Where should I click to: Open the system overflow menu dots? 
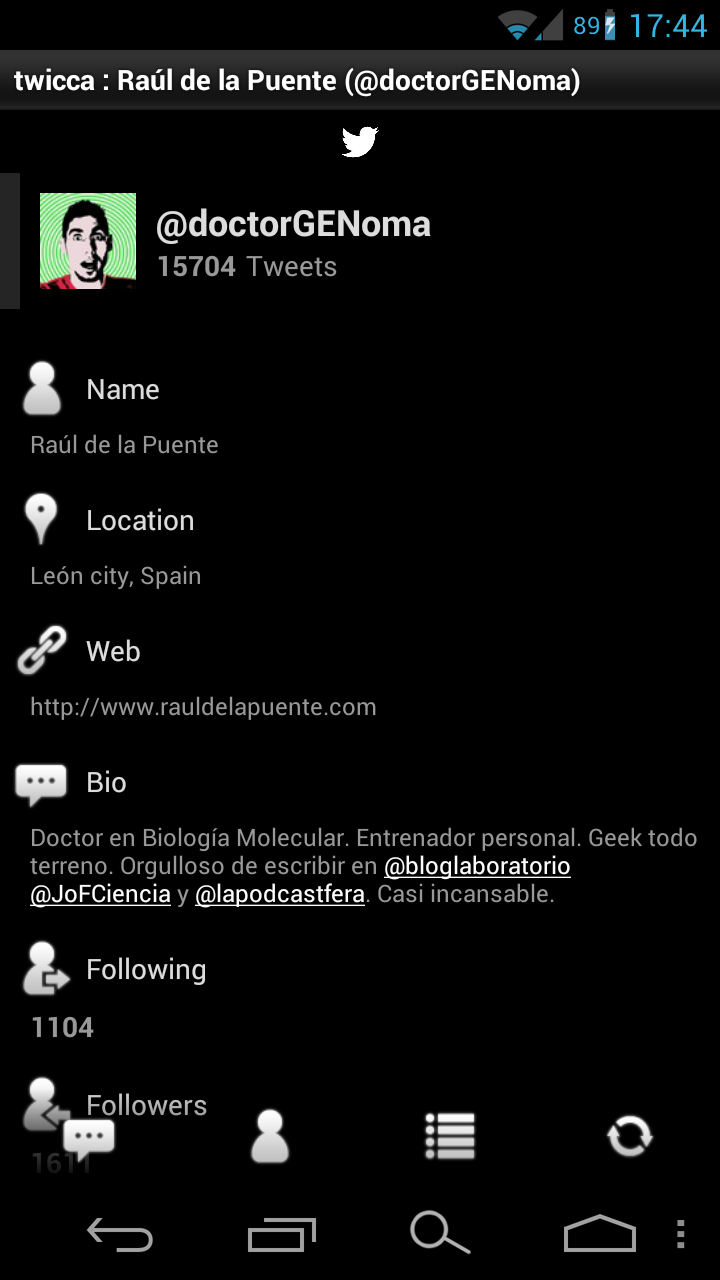click(681, 1235)
